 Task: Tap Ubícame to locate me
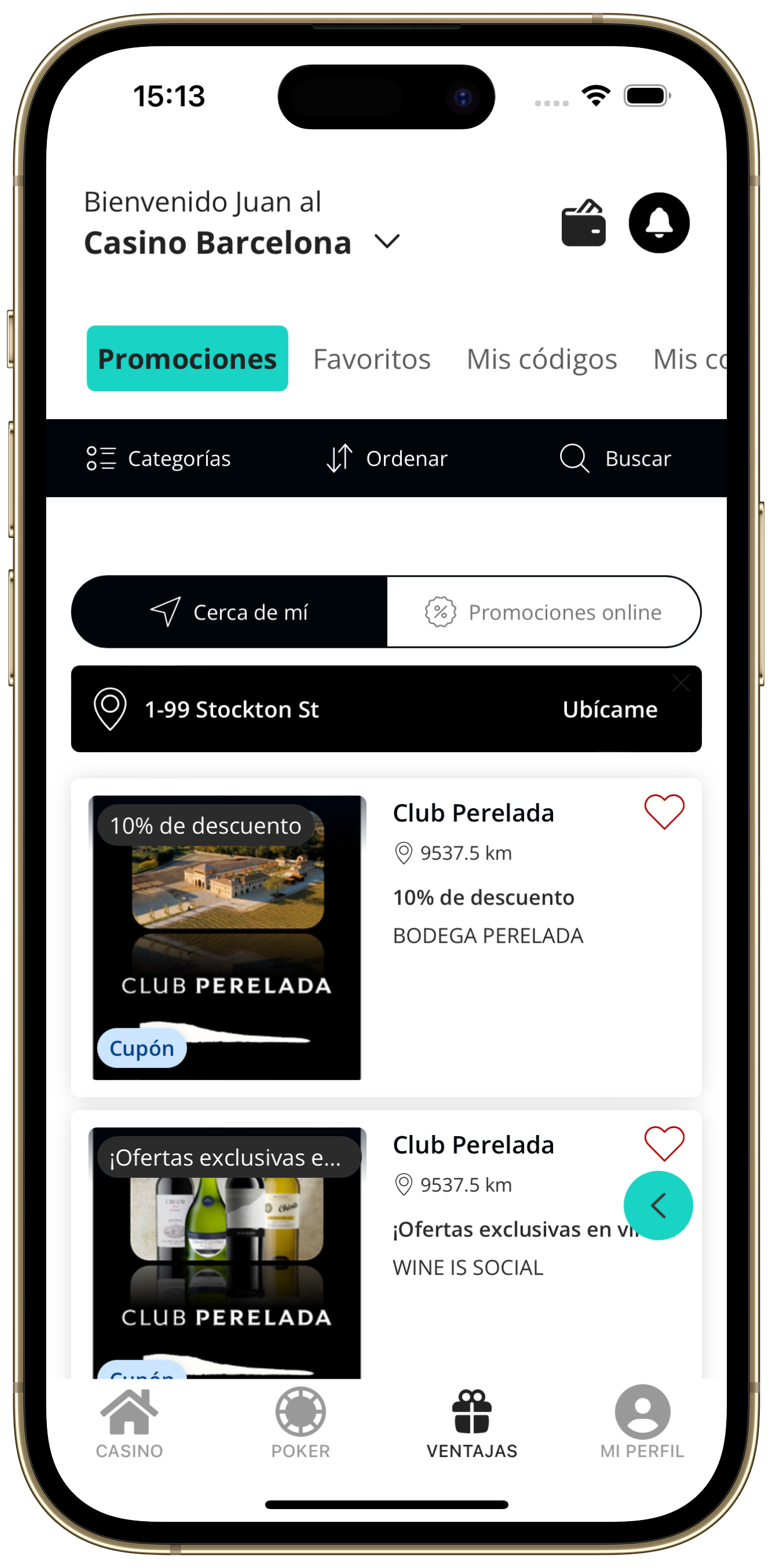pos(610,710)
